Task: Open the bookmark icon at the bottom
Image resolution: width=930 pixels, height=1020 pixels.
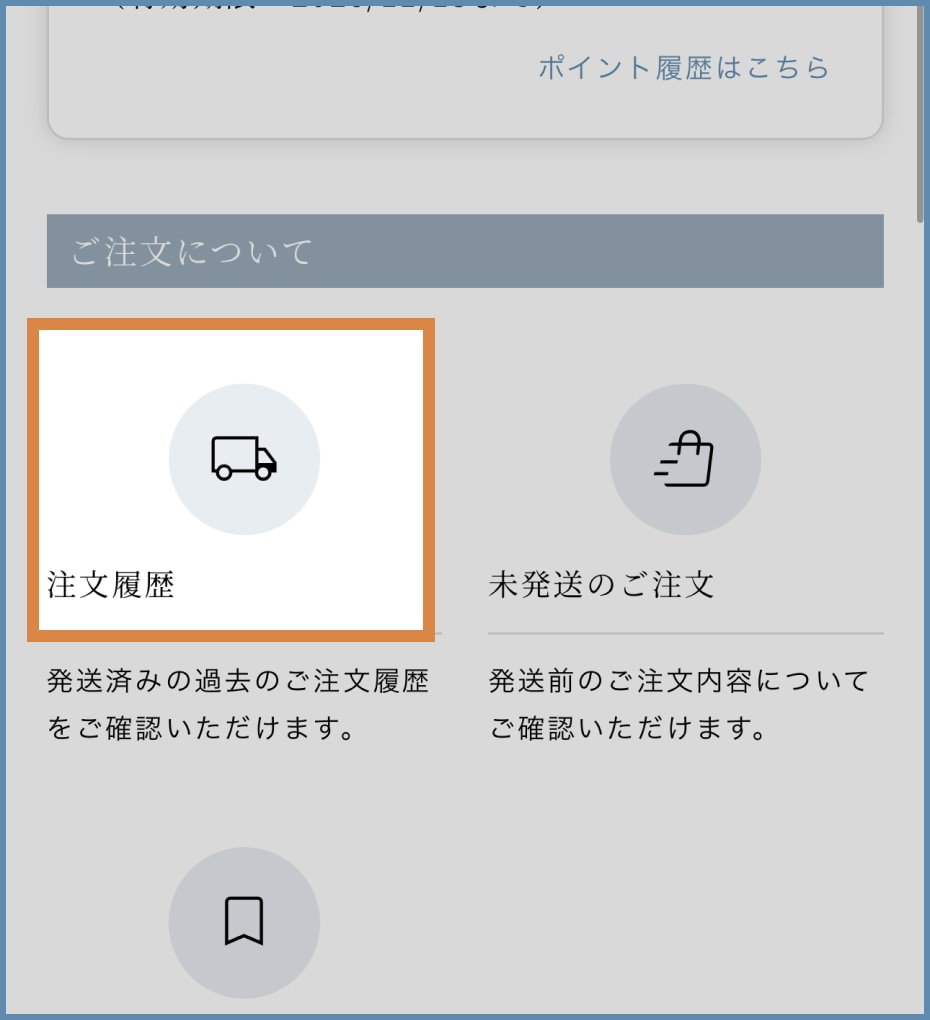Action: click(243, 922)
